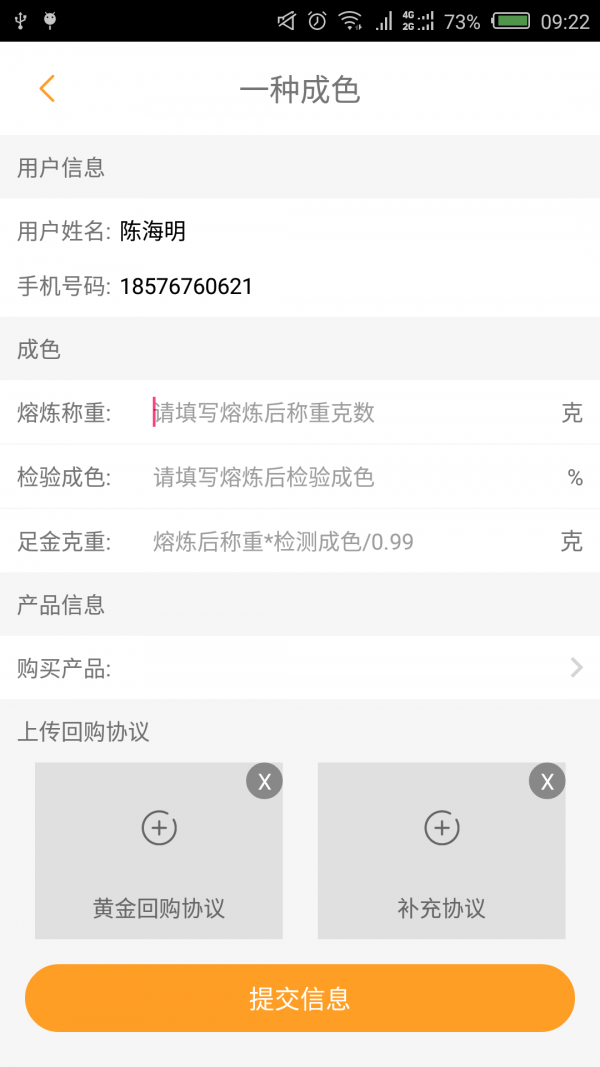600x1067 pixels.
Task: Open the 购买产品 product selector
Action: [300, 668]
